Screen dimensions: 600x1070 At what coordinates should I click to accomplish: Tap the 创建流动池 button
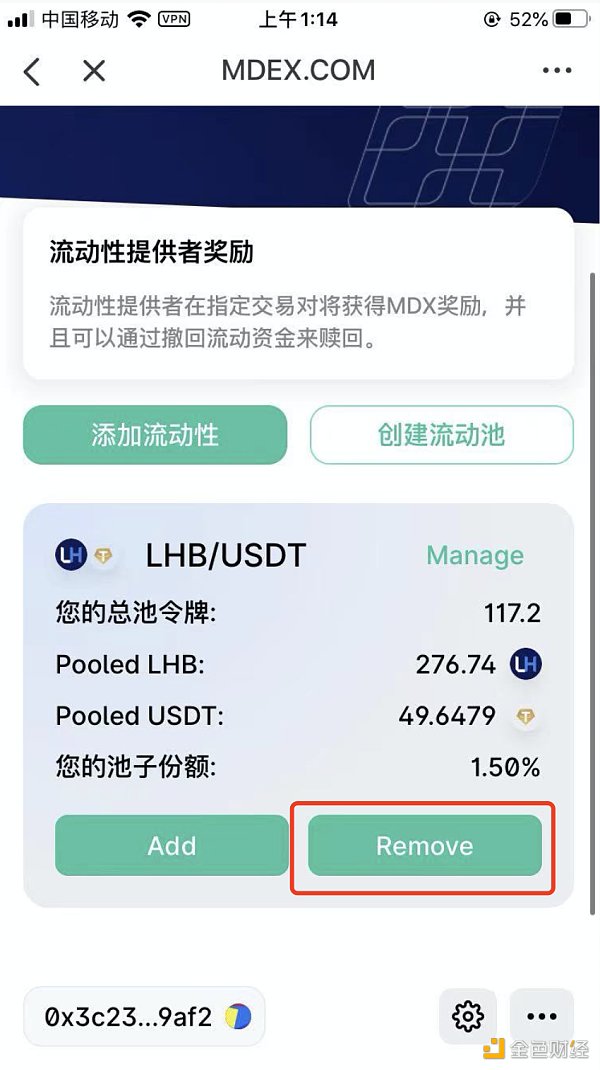point(441,435)
